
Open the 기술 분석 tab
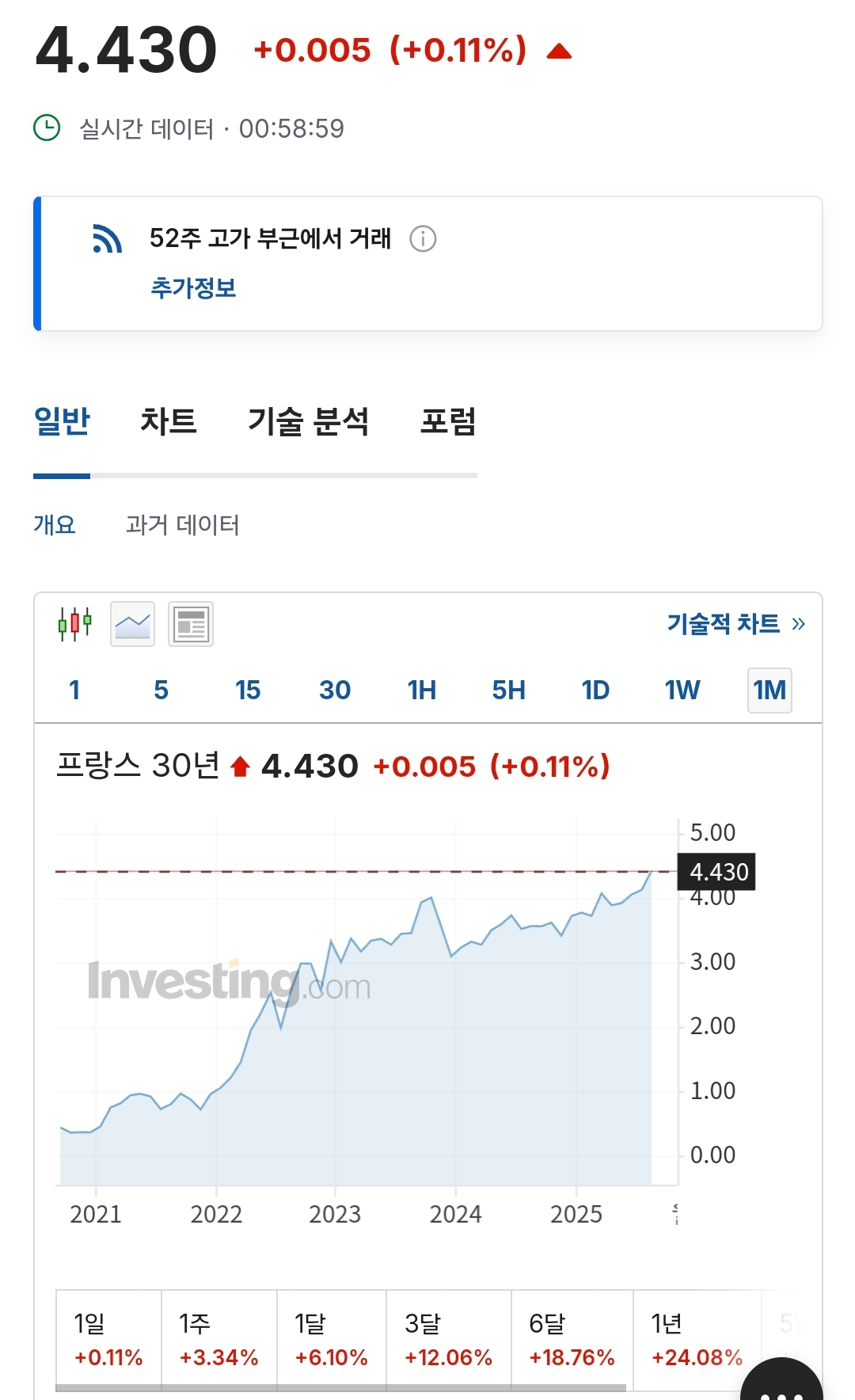pyautogui.click(x=308, y=420)
